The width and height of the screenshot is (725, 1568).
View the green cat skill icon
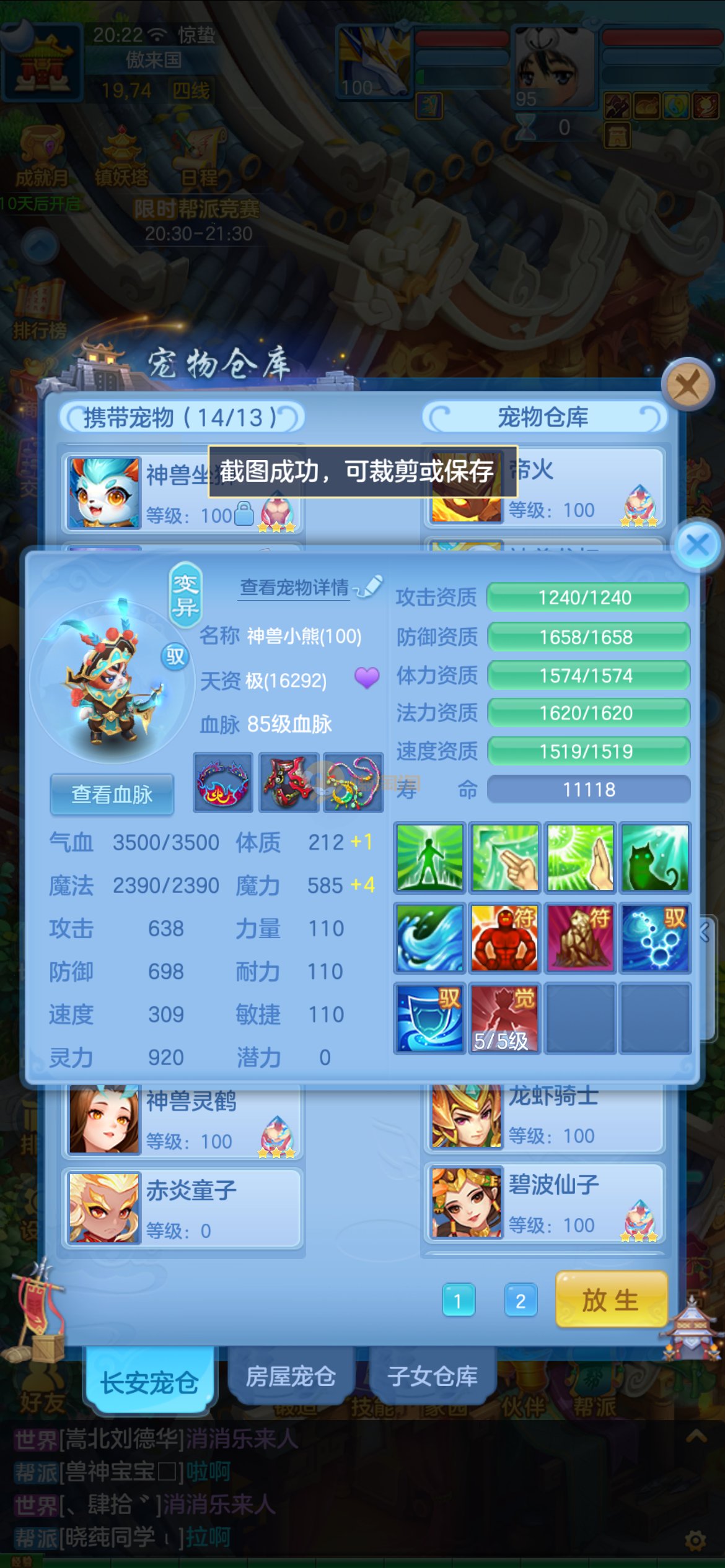click(x=655, y=858)
